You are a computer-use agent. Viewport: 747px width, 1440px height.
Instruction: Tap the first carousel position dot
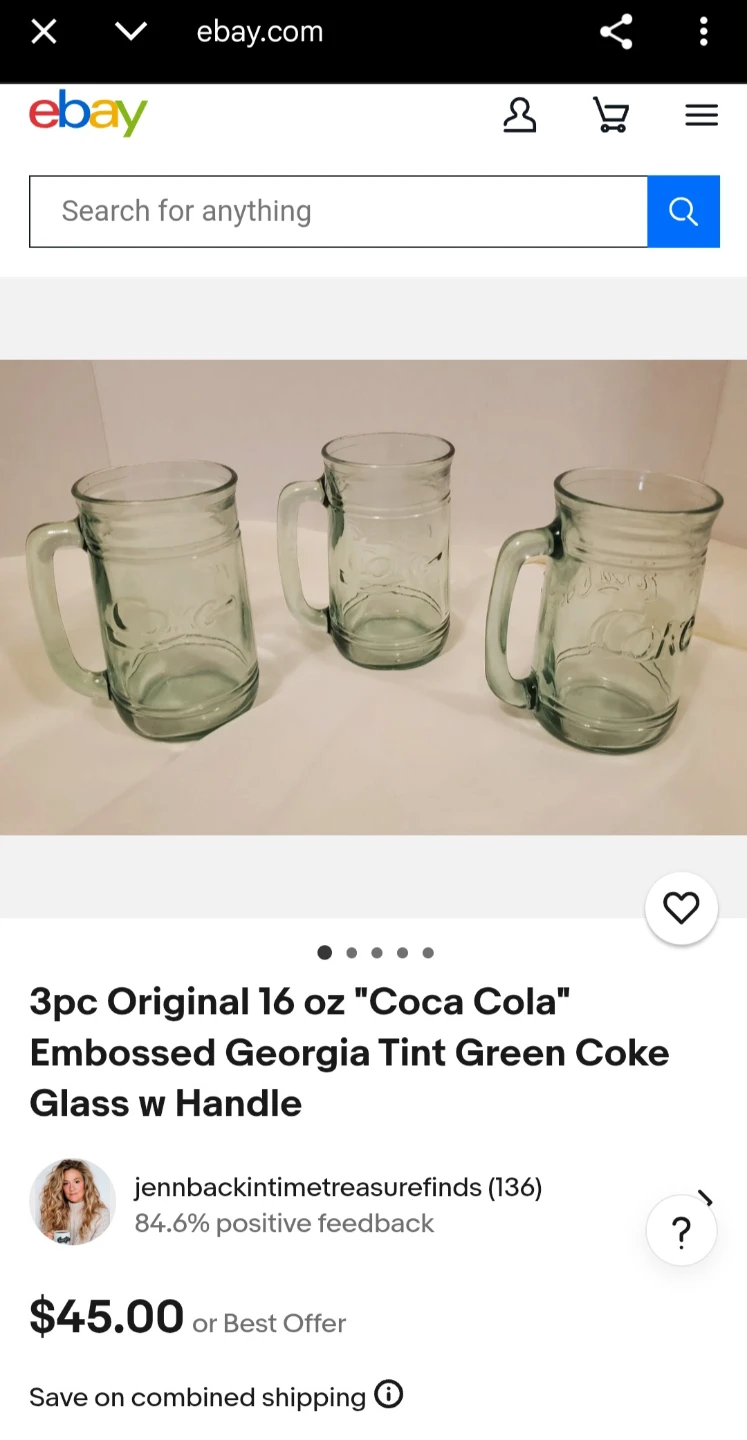click(324, 953)
